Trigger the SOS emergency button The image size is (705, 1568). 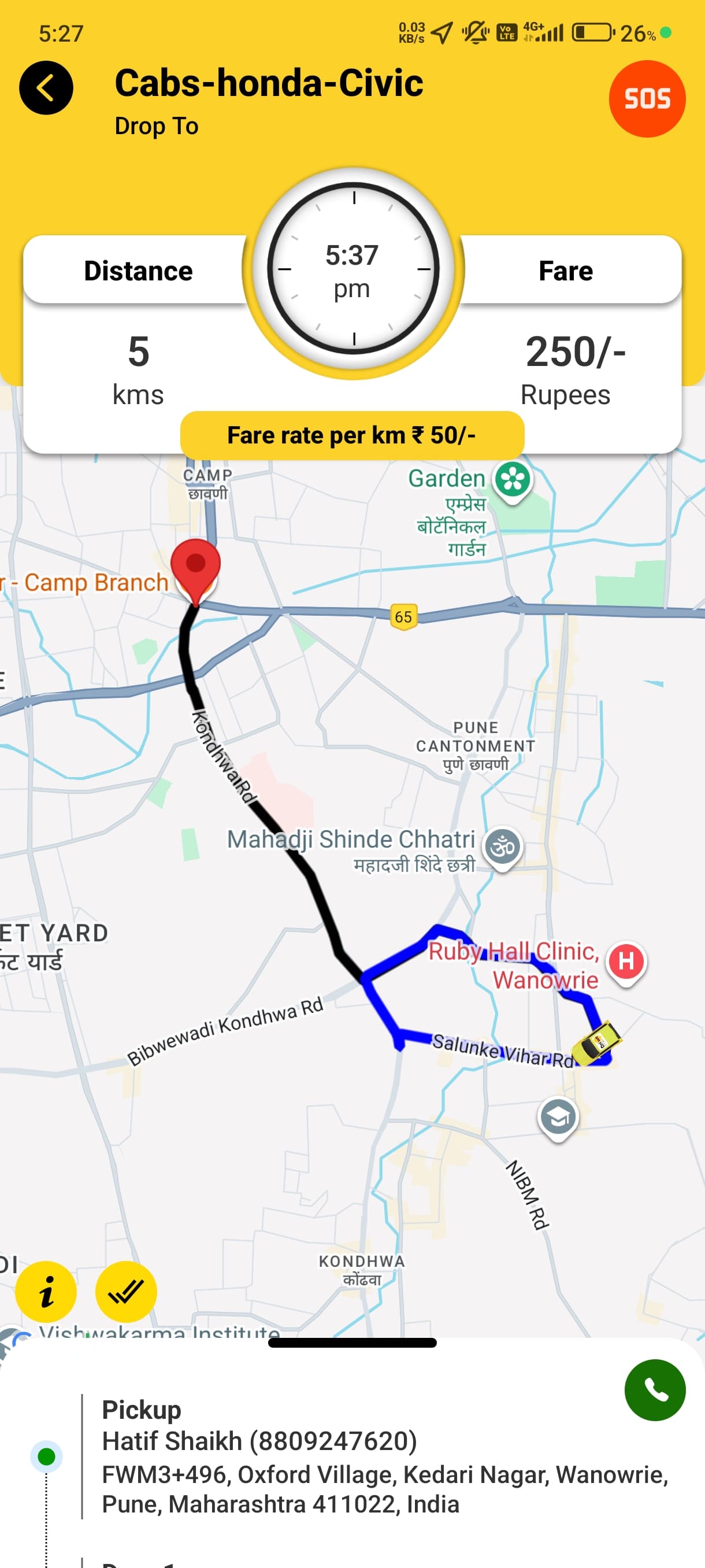647,99
